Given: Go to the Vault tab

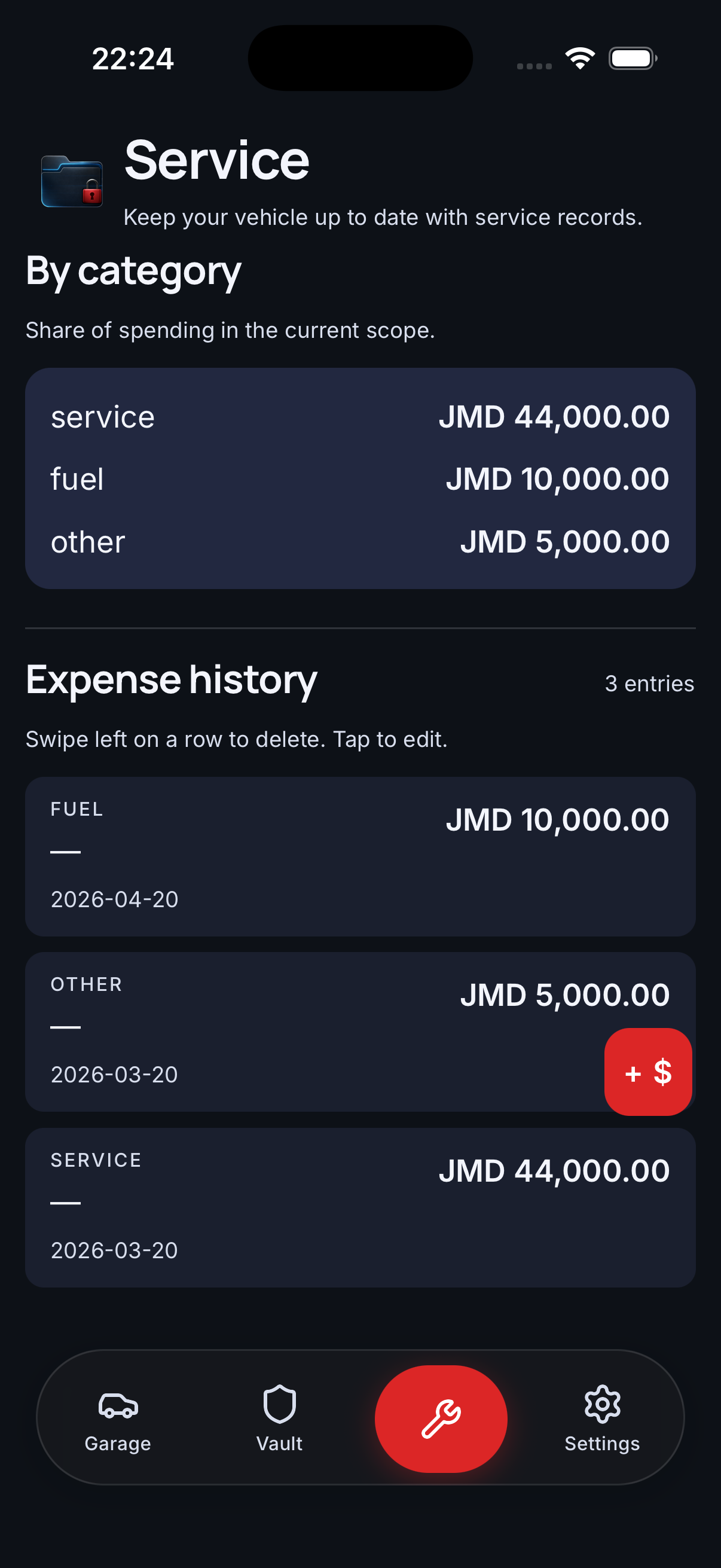Looking at the screenshot, I should click(279, 1418).
